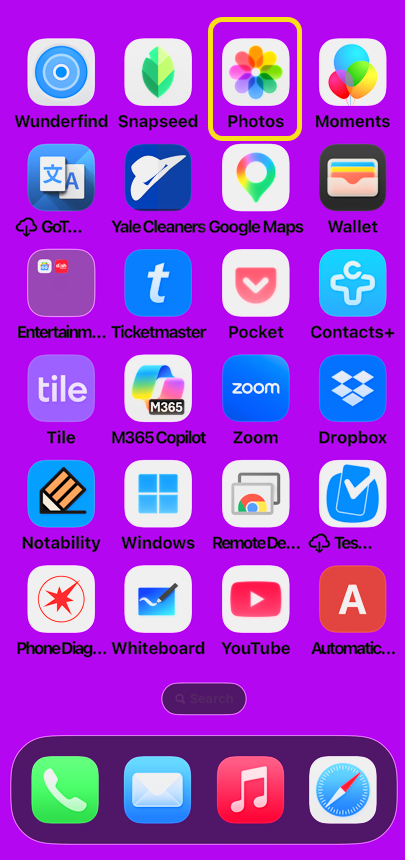Open Wunderfind app
The height and width of the screenshot is (860, 405).
click(x=61, y=72)
